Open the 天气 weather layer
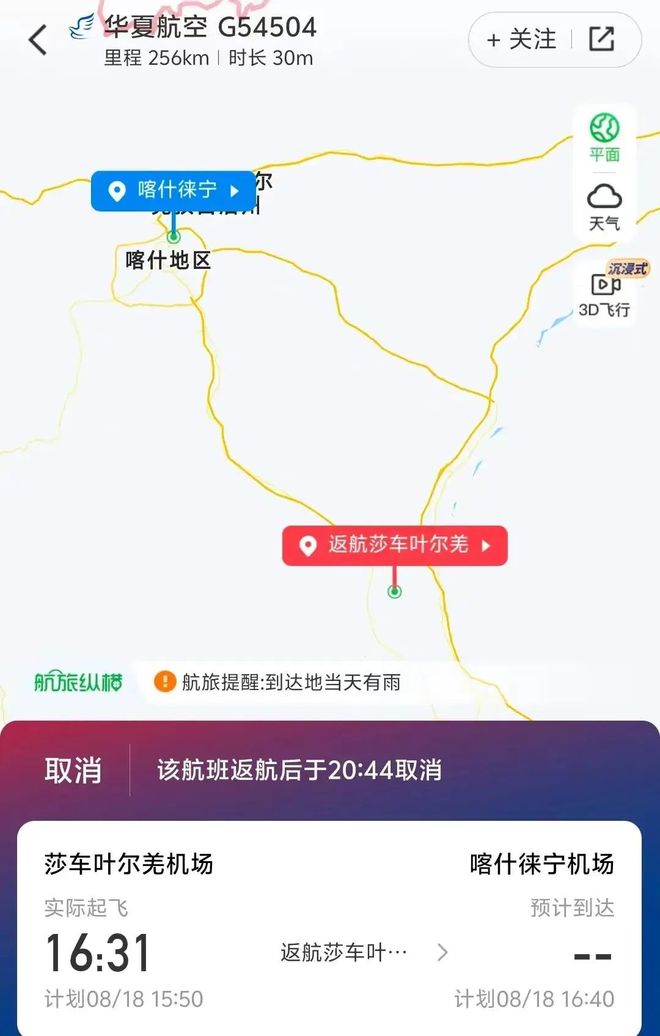The height and width of the screenshot is (1036, 660). click(x=604, y=206)
